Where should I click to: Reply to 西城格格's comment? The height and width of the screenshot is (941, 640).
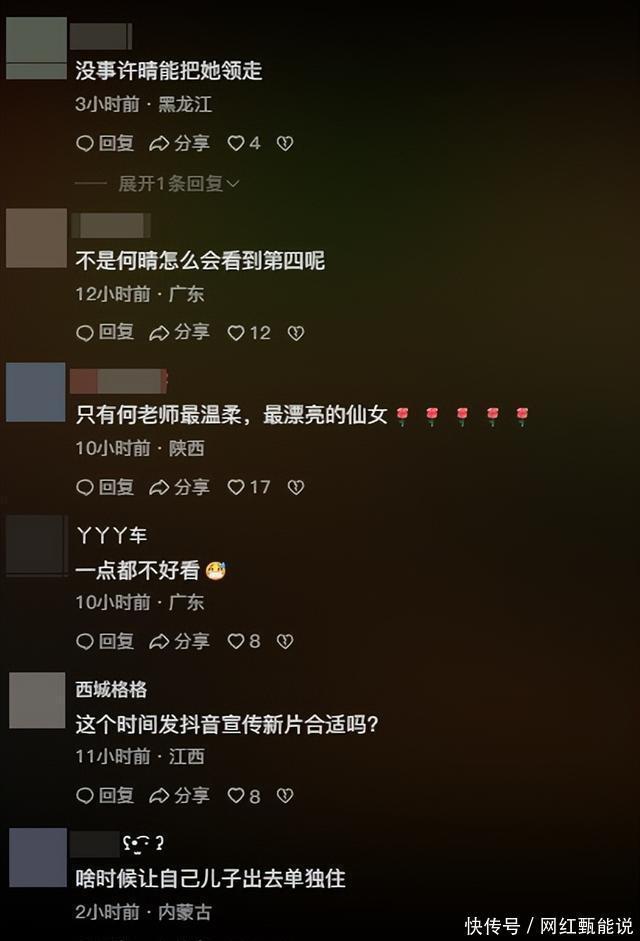coord(105,796)
